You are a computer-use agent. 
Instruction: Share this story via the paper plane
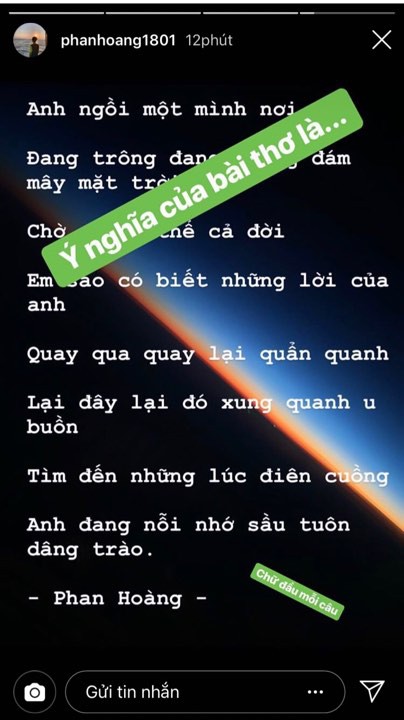(372, 691)
